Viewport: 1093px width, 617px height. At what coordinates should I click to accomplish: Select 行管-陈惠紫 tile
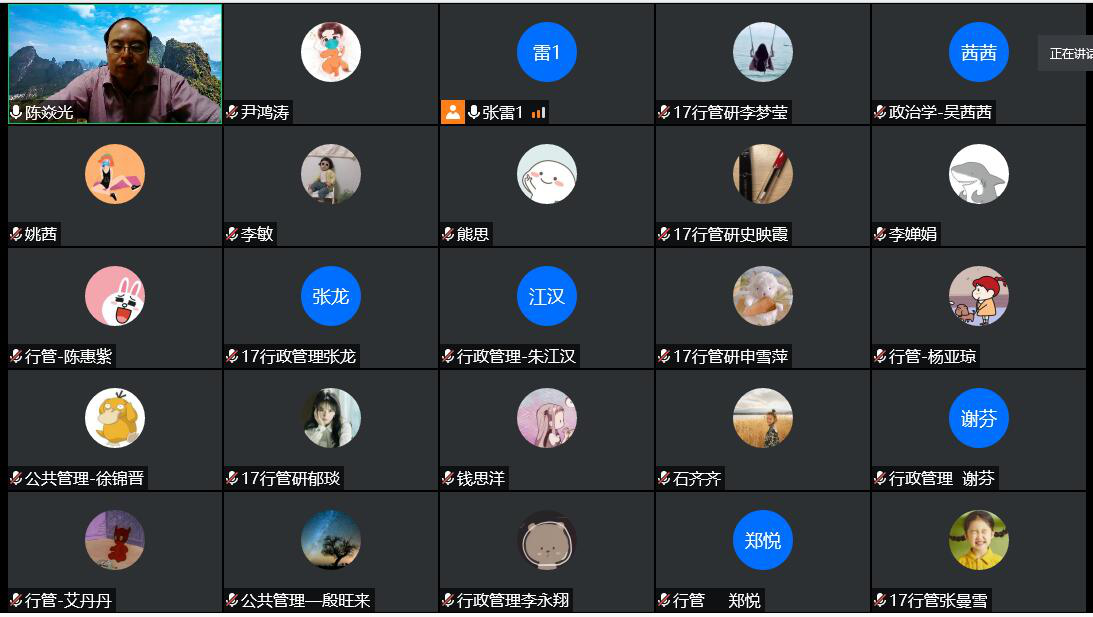click(114, 307)
